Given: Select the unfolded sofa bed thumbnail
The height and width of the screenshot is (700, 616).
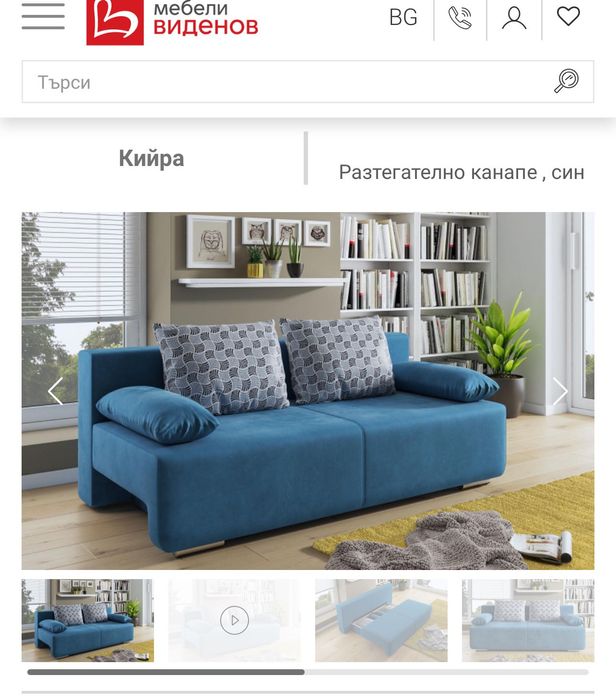Looking at the screenshot, I should [x=381, y=620].
